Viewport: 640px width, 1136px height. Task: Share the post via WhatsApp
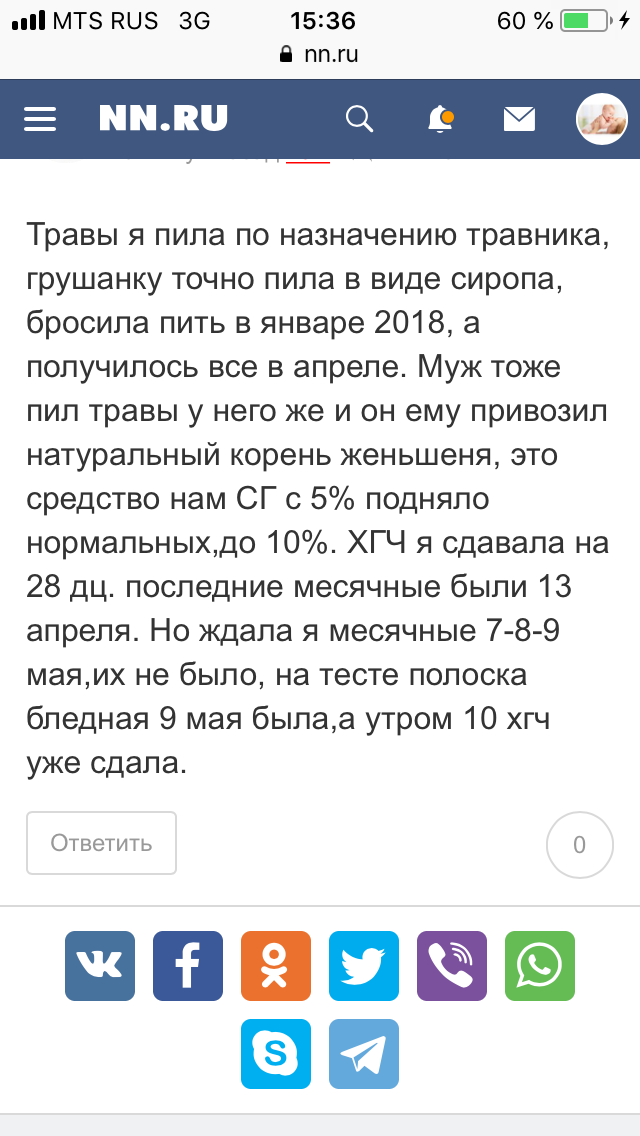click(540, 966)
